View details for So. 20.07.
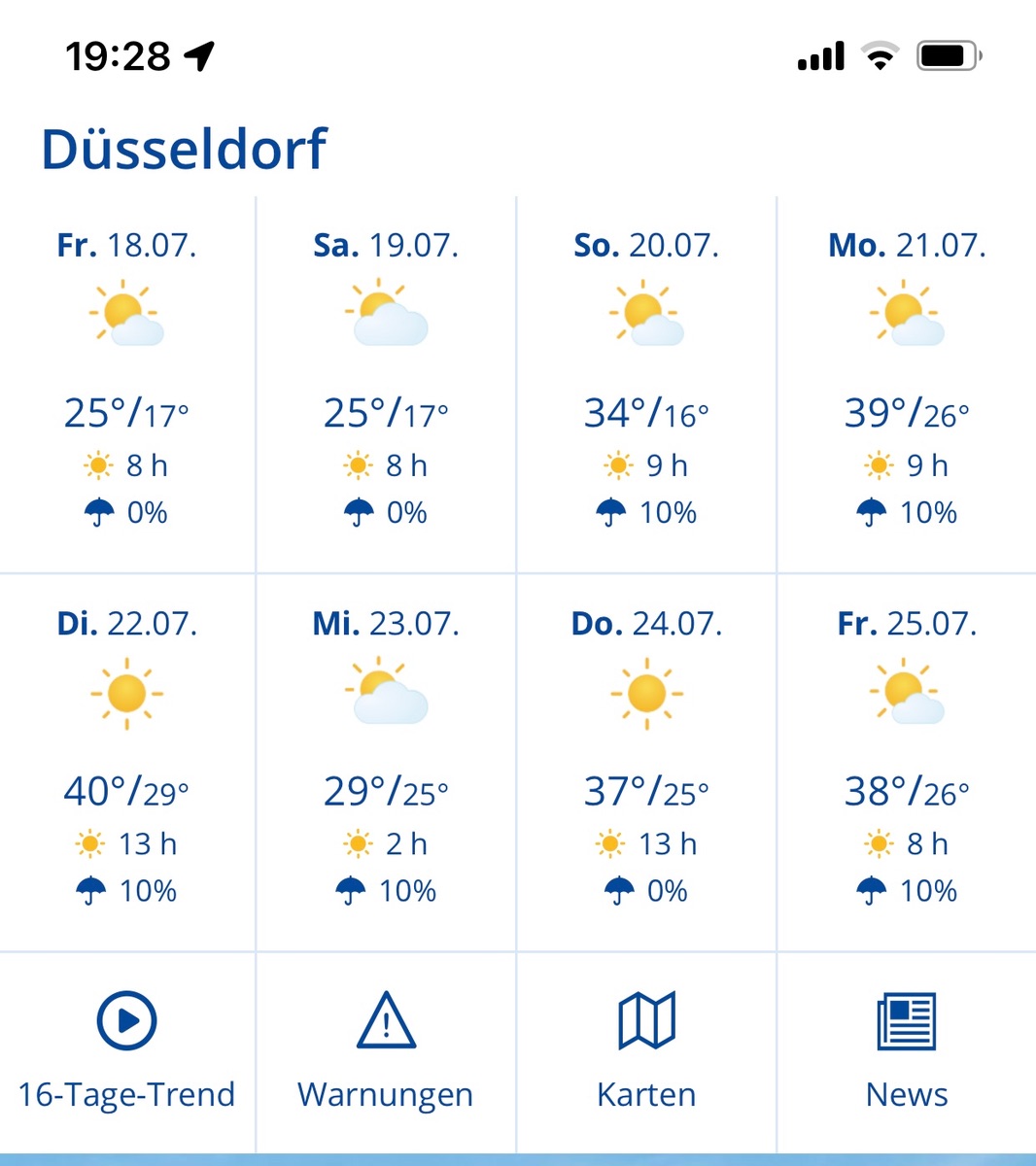The height and width of the screenshot is (1166, 1036). [646, 384]
